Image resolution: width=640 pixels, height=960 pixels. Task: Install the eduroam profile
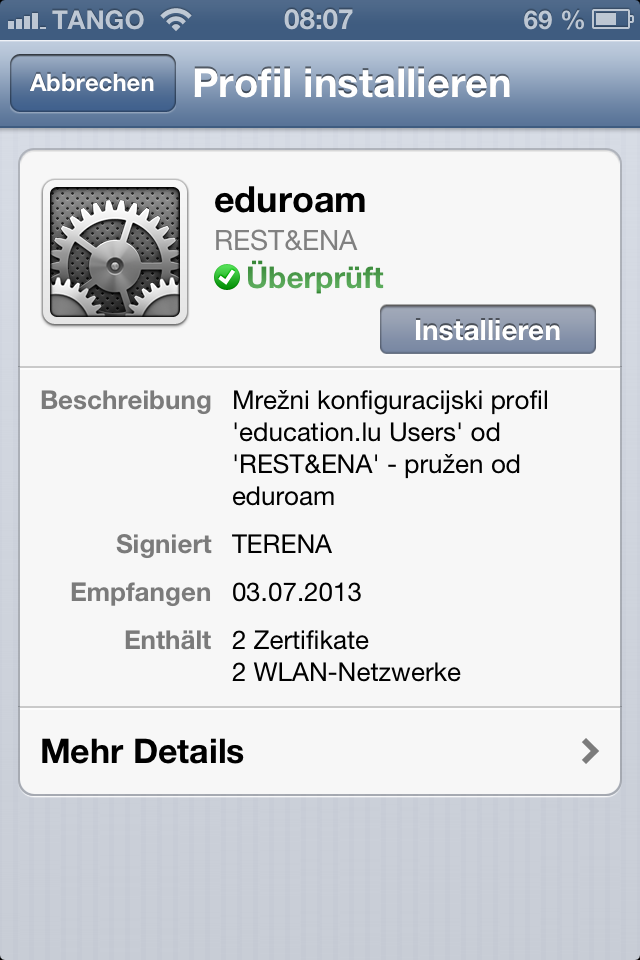488,329
